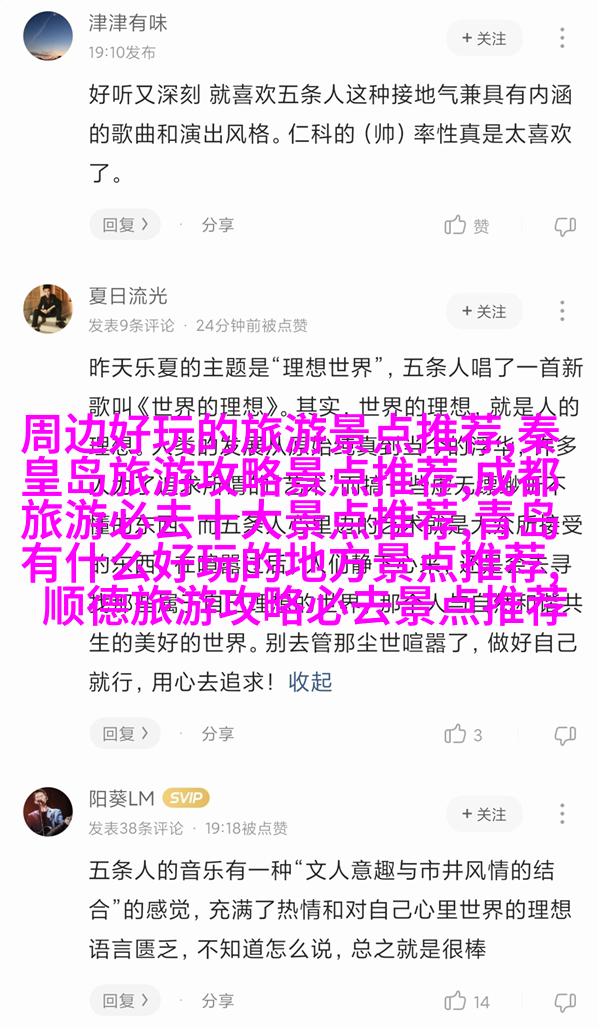Open 津津有味's profile avatar
This screenshot has width=600, height=1029.
coord(48,34)
